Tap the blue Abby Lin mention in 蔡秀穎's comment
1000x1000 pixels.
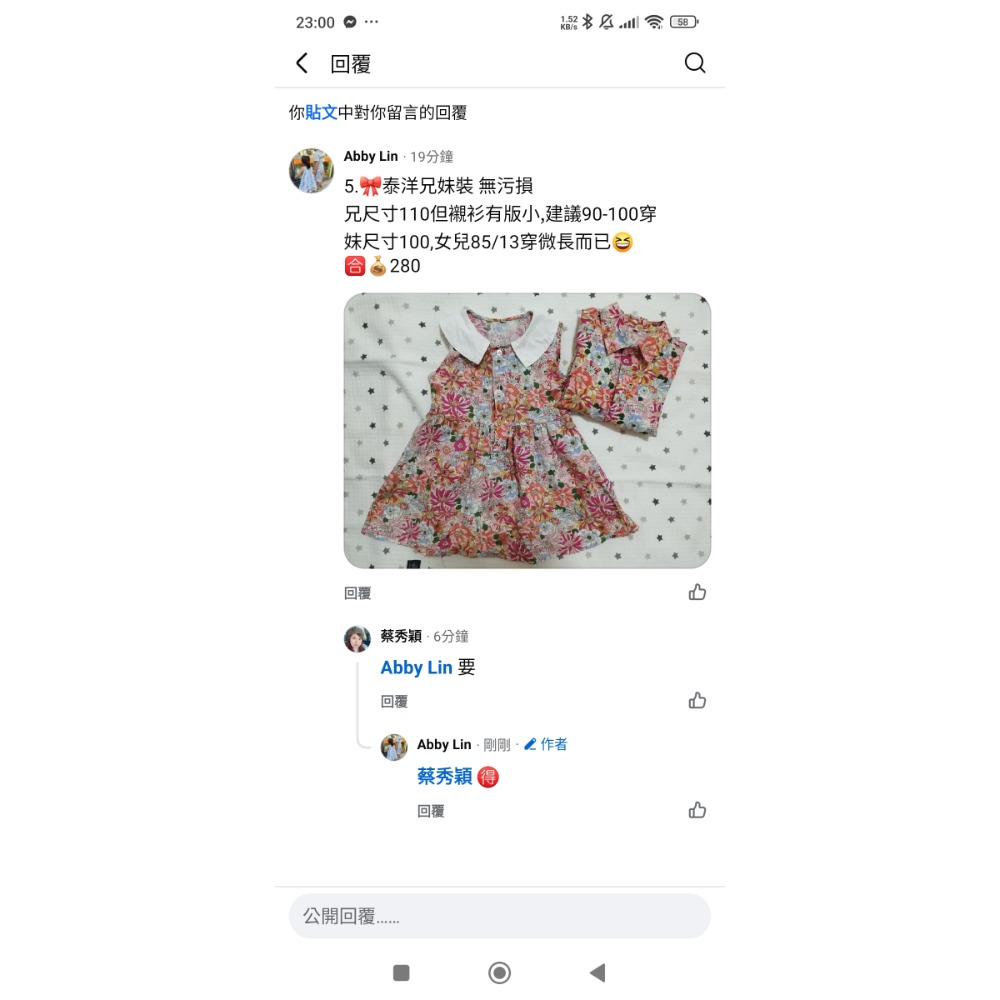(416, 668)
